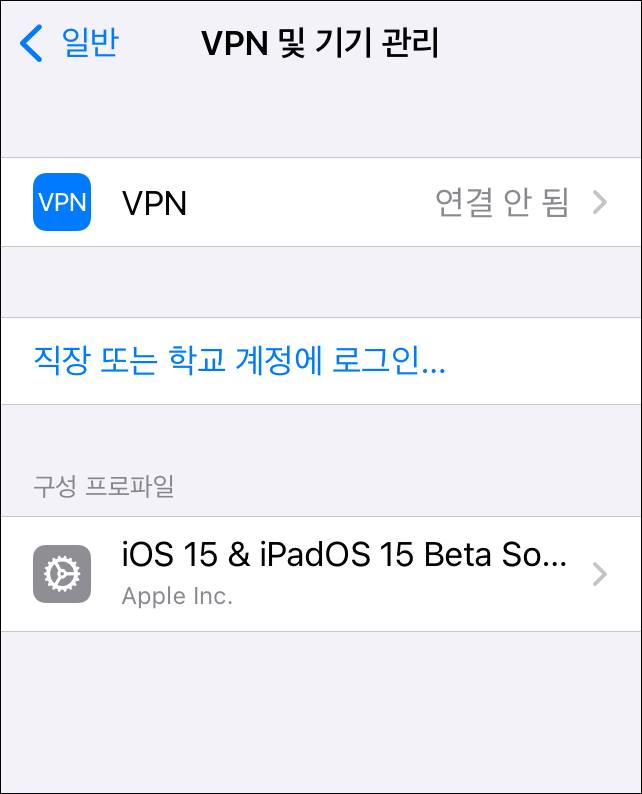The image size is (642, 794).
Task: Open the VPN row
Action: pyautogui.click(x=320, y=202)
